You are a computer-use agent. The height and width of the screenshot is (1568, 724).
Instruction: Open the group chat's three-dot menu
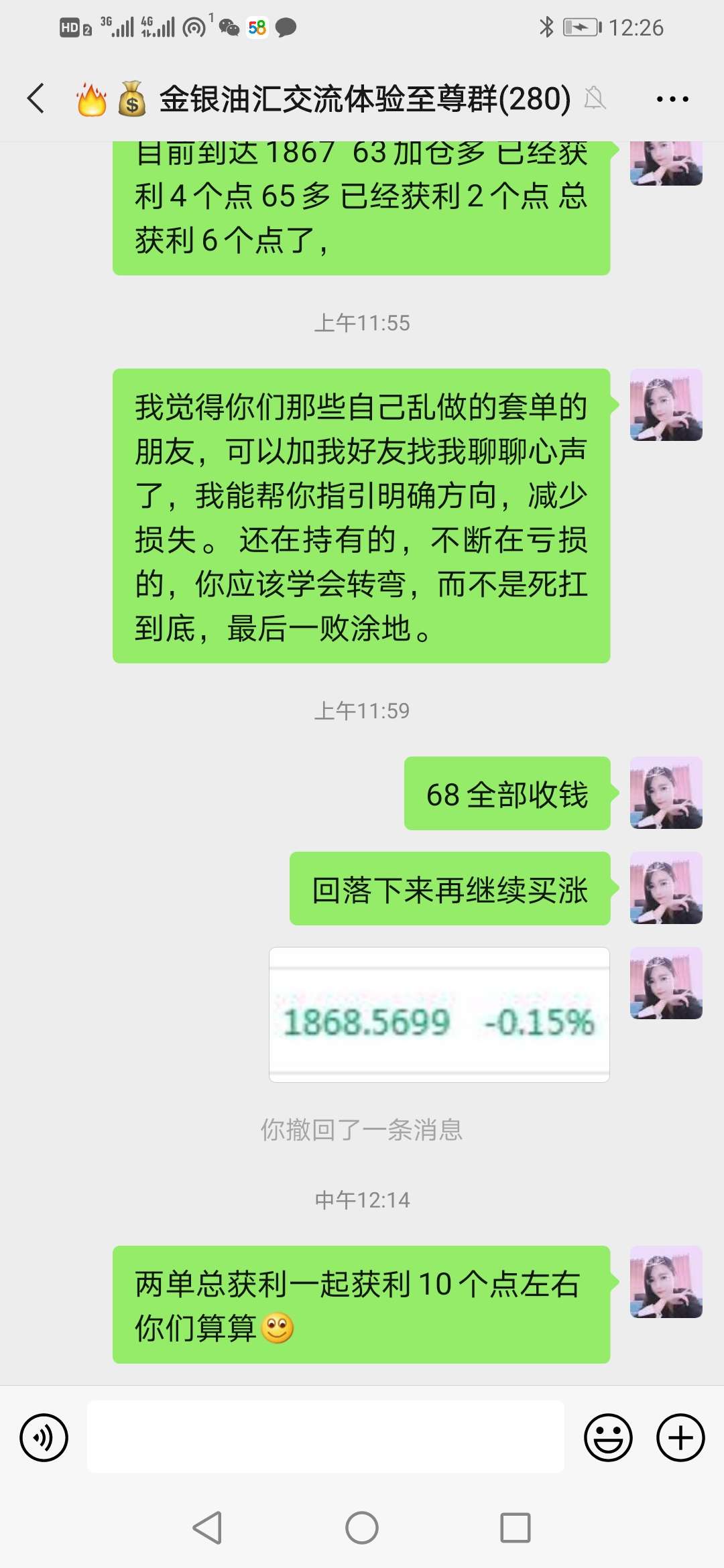tap(672, 99)
